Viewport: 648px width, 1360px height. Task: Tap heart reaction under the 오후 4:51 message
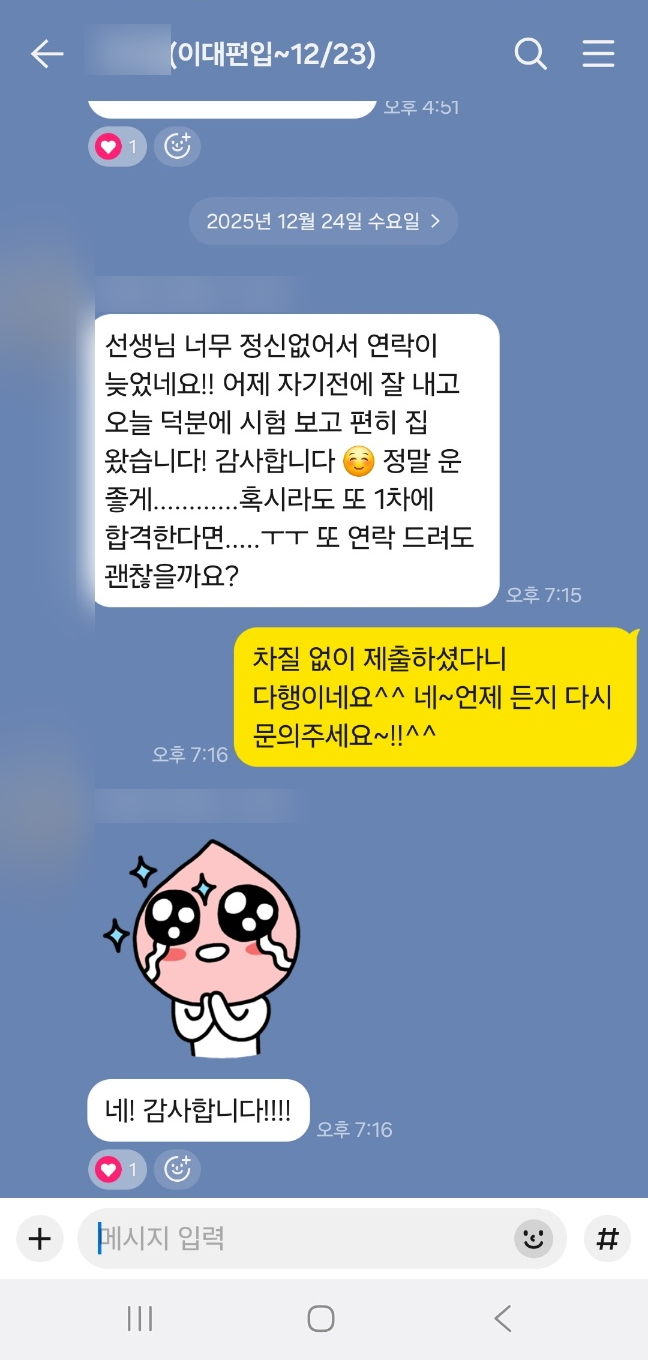click(117, 147)
